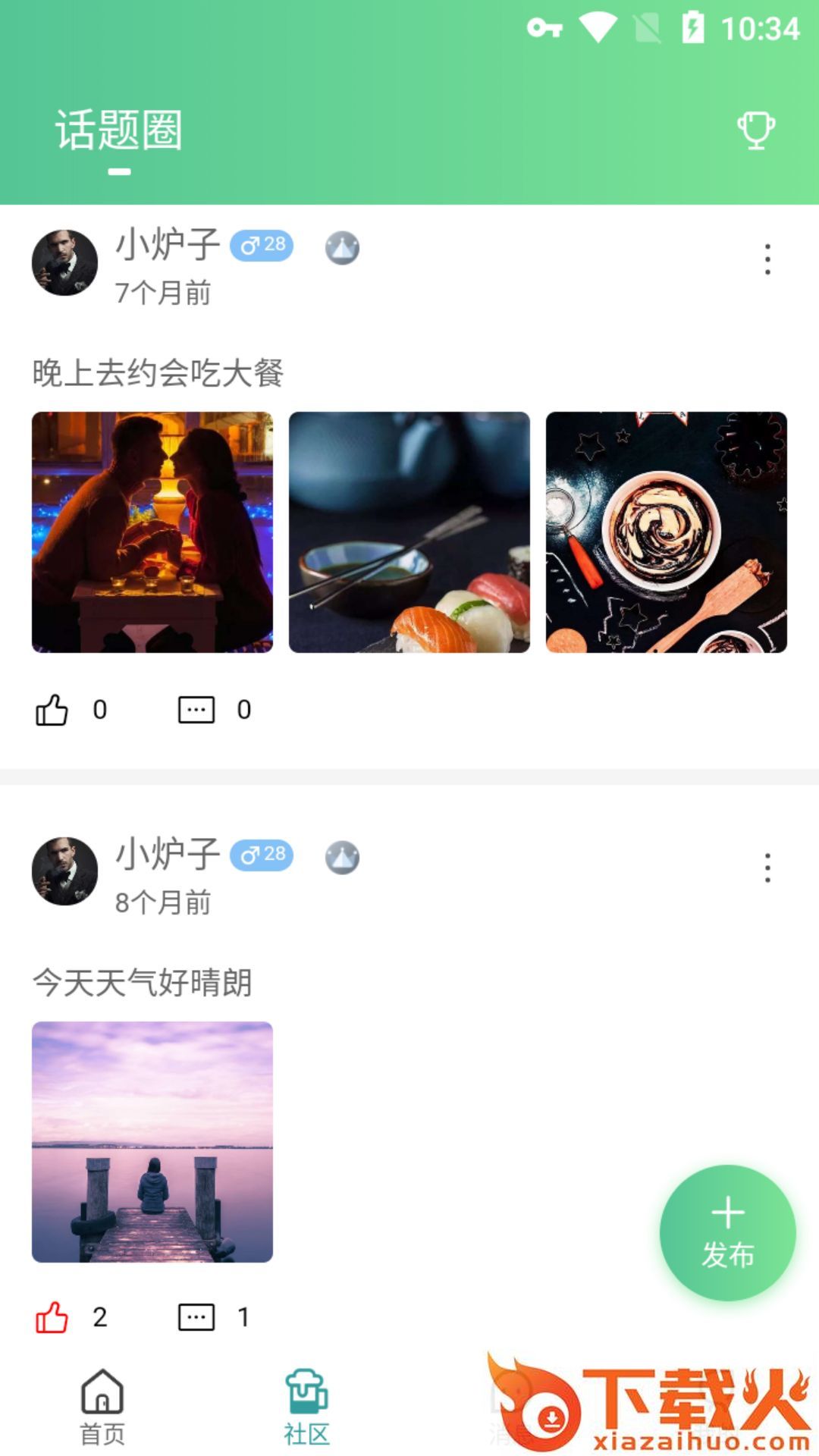Open more options for the 8个月前 post
Screen dimensions: 819x1456
767,868
